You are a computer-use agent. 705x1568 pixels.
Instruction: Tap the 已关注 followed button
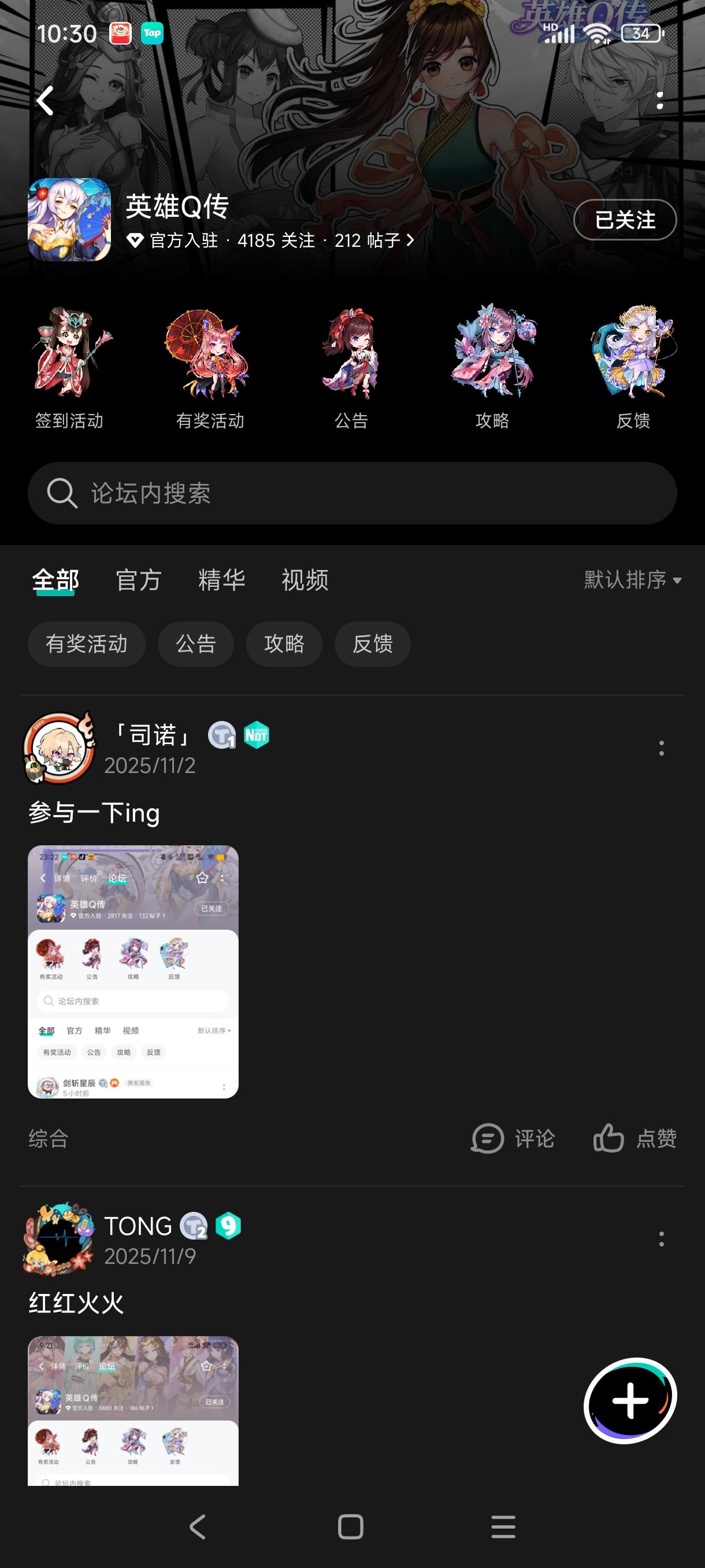point(625,221)
